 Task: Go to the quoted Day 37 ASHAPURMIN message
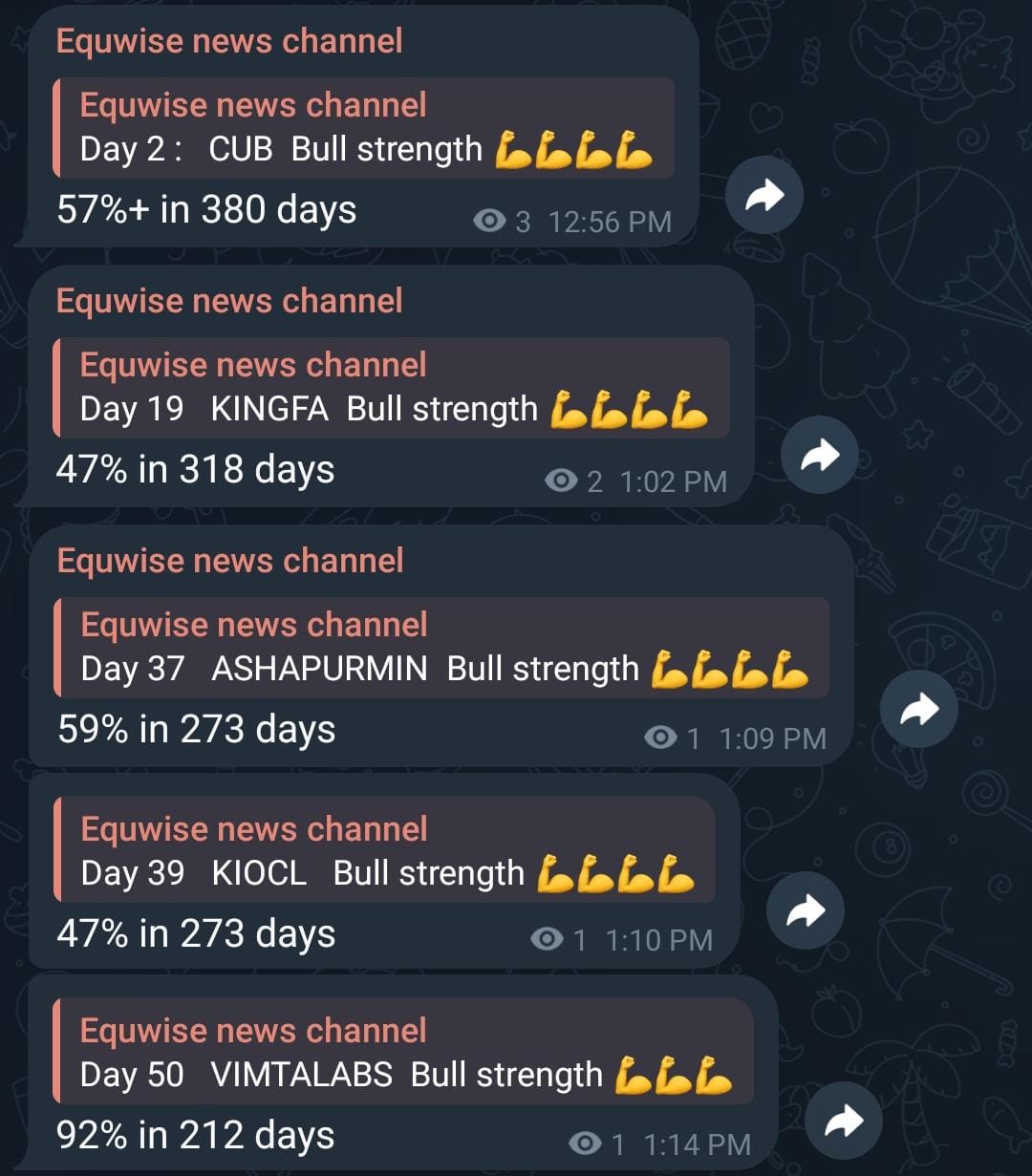click(441, 648)
